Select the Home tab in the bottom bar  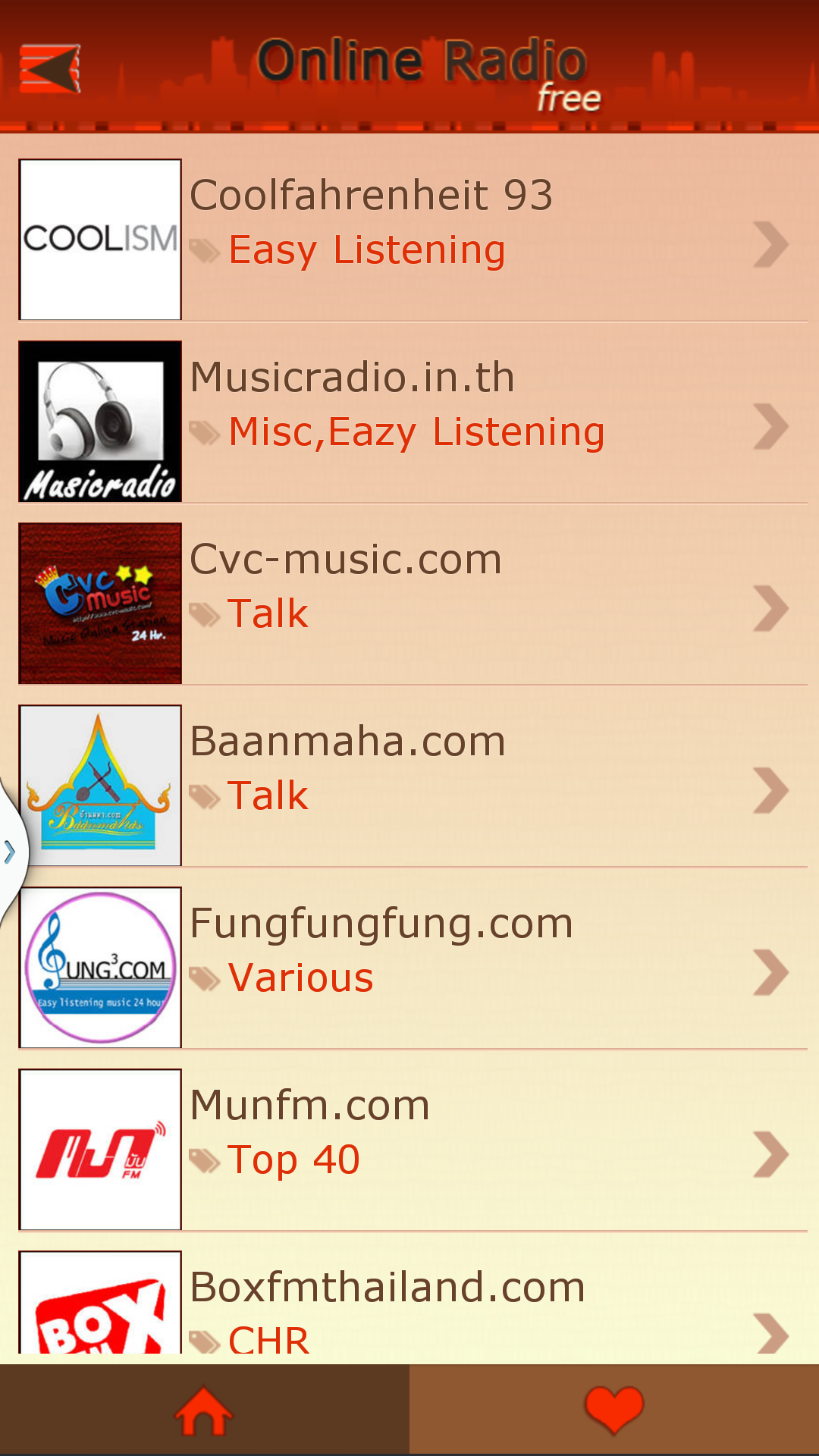pos(205,1407)
